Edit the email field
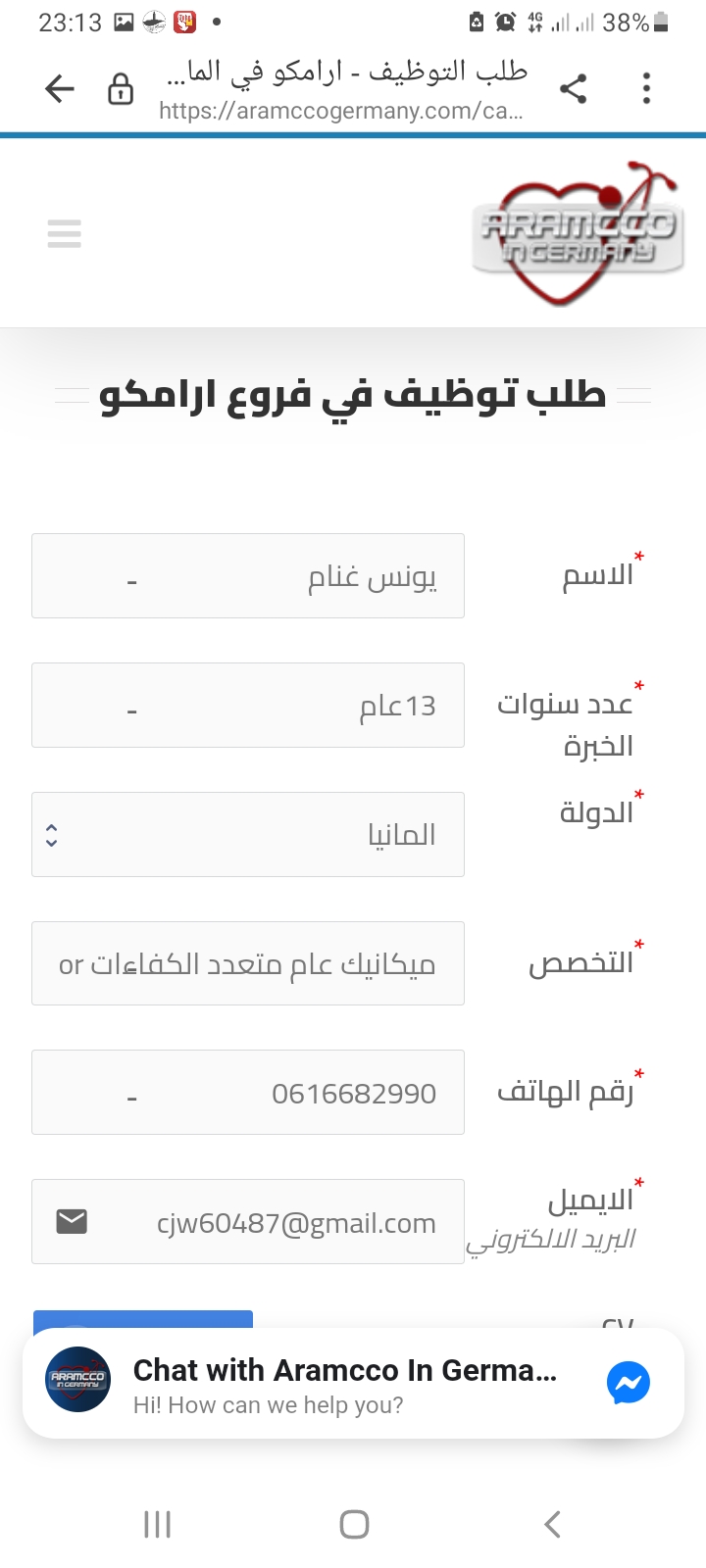 (x=248, y=1222)
